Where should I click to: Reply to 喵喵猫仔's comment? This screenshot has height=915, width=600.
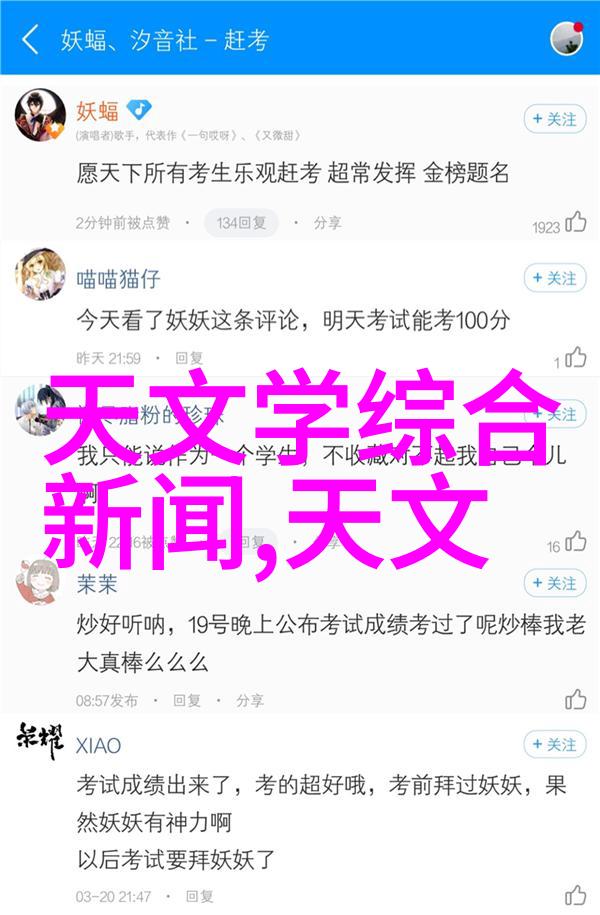(x=189, y=357)
